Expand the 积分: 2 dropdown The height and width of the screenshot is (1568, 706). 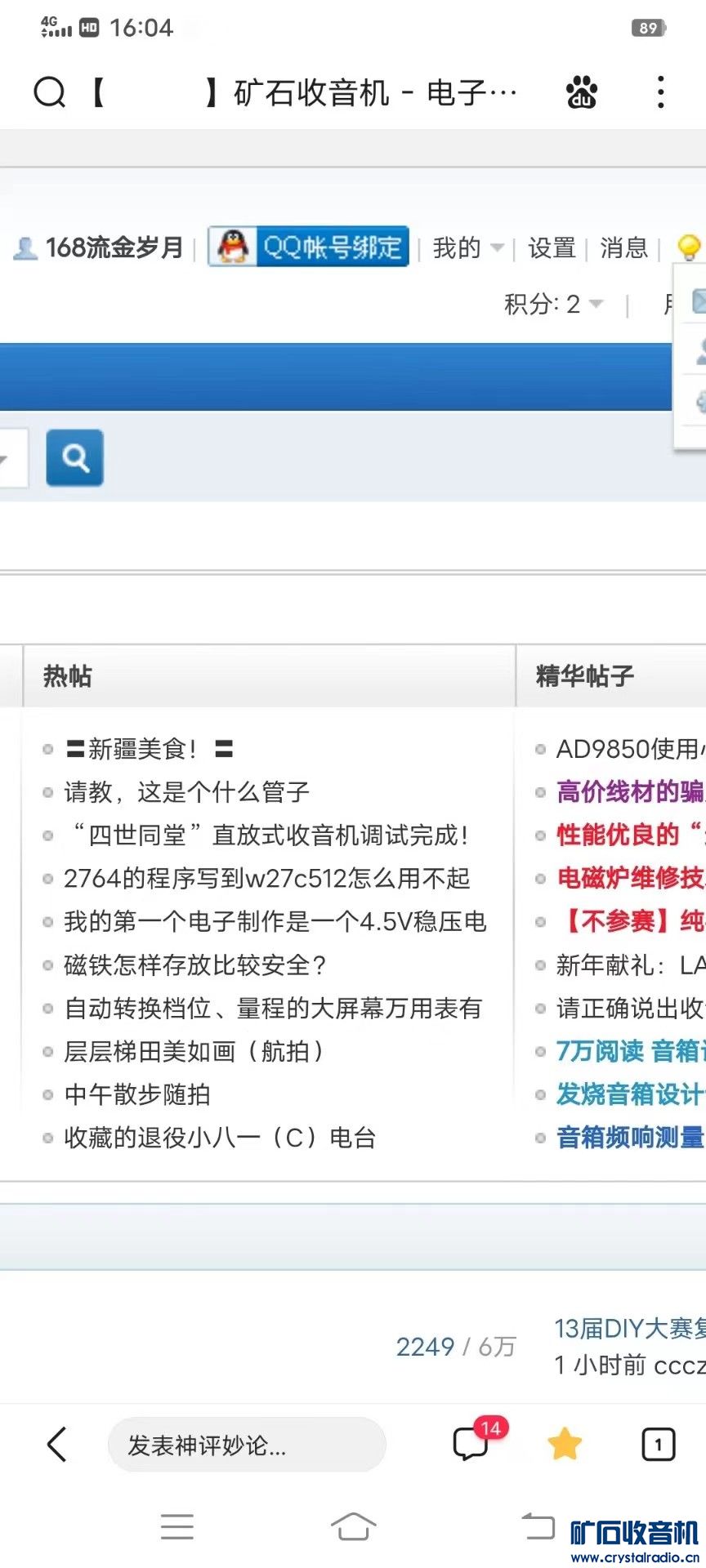tap(553, 304)
